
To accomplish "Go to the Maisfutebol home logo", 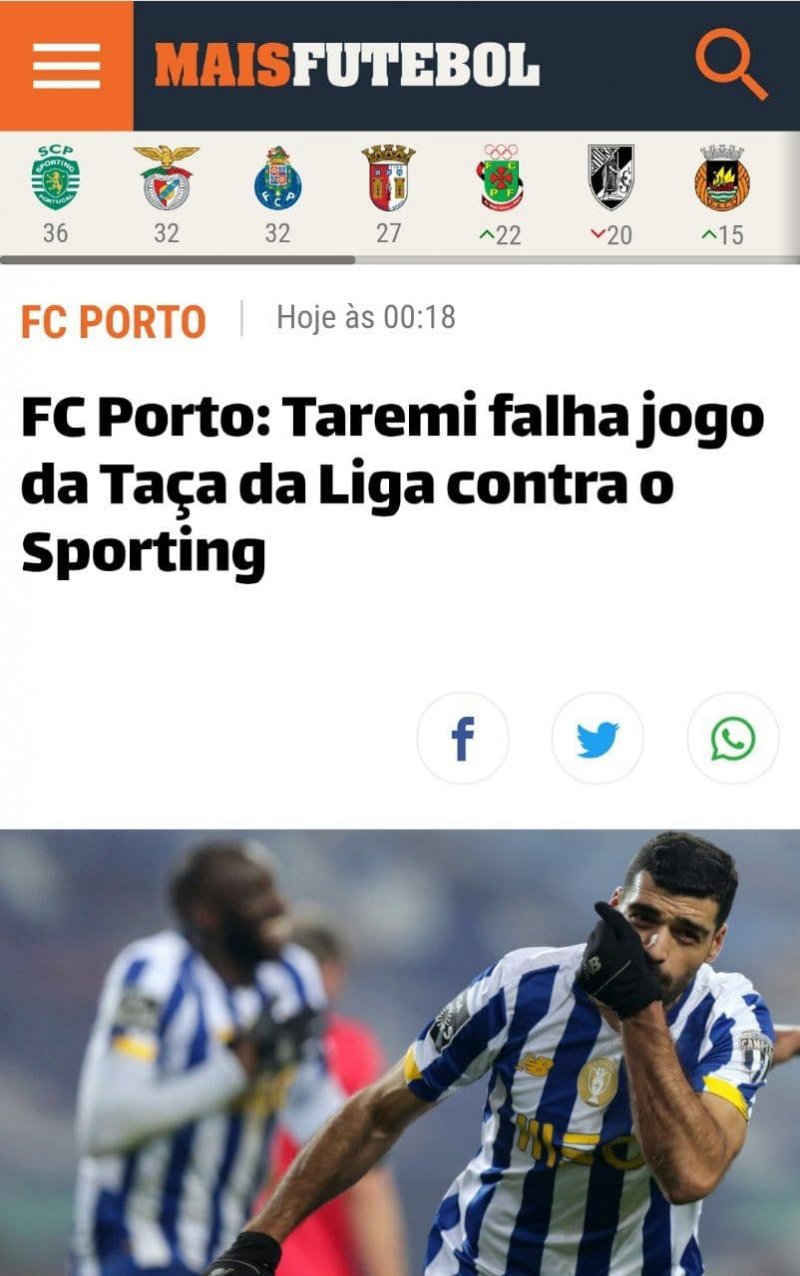I will [346, 66].
